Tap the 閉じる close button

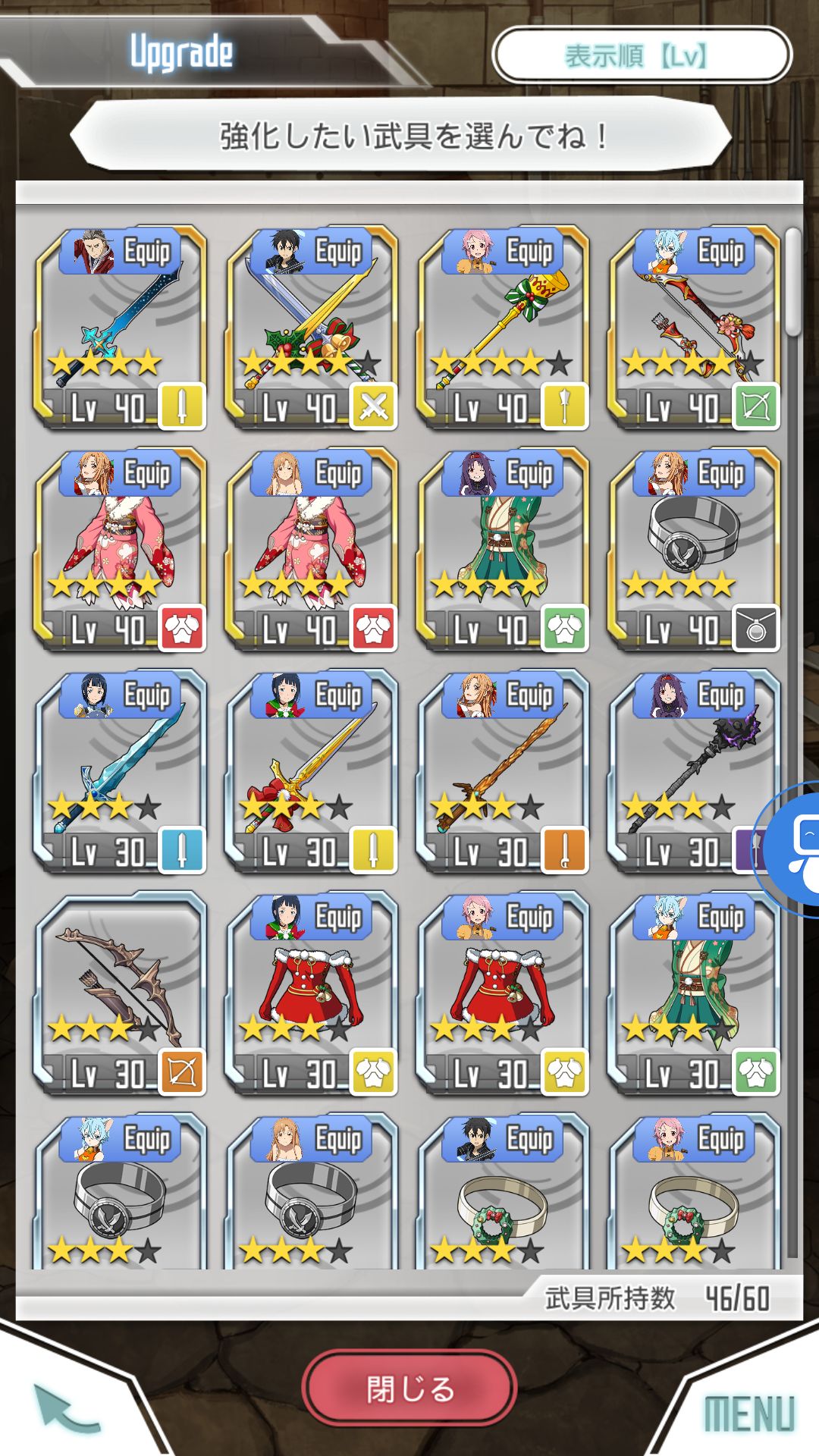(x=409, y=1389)
